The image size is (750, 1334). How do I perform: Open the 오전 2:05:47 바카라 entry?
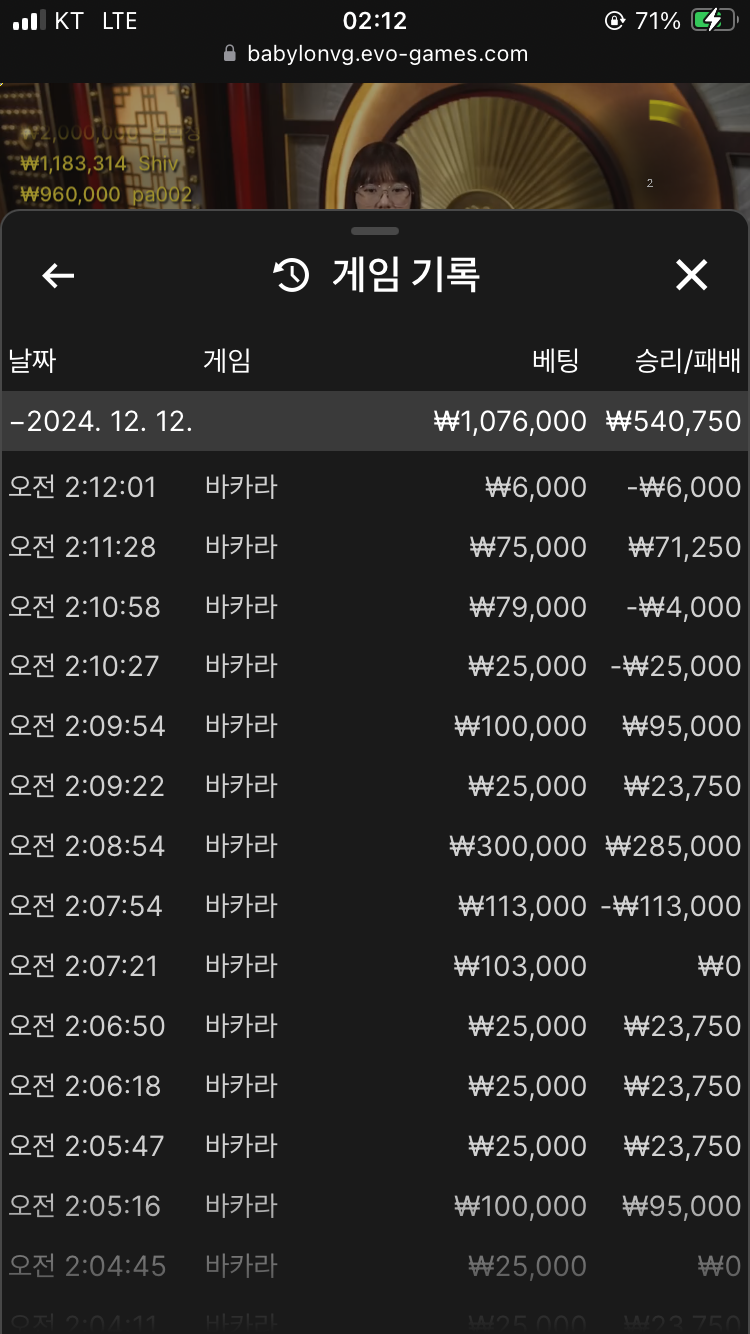pyautogui.click(x=375, y=1146)
